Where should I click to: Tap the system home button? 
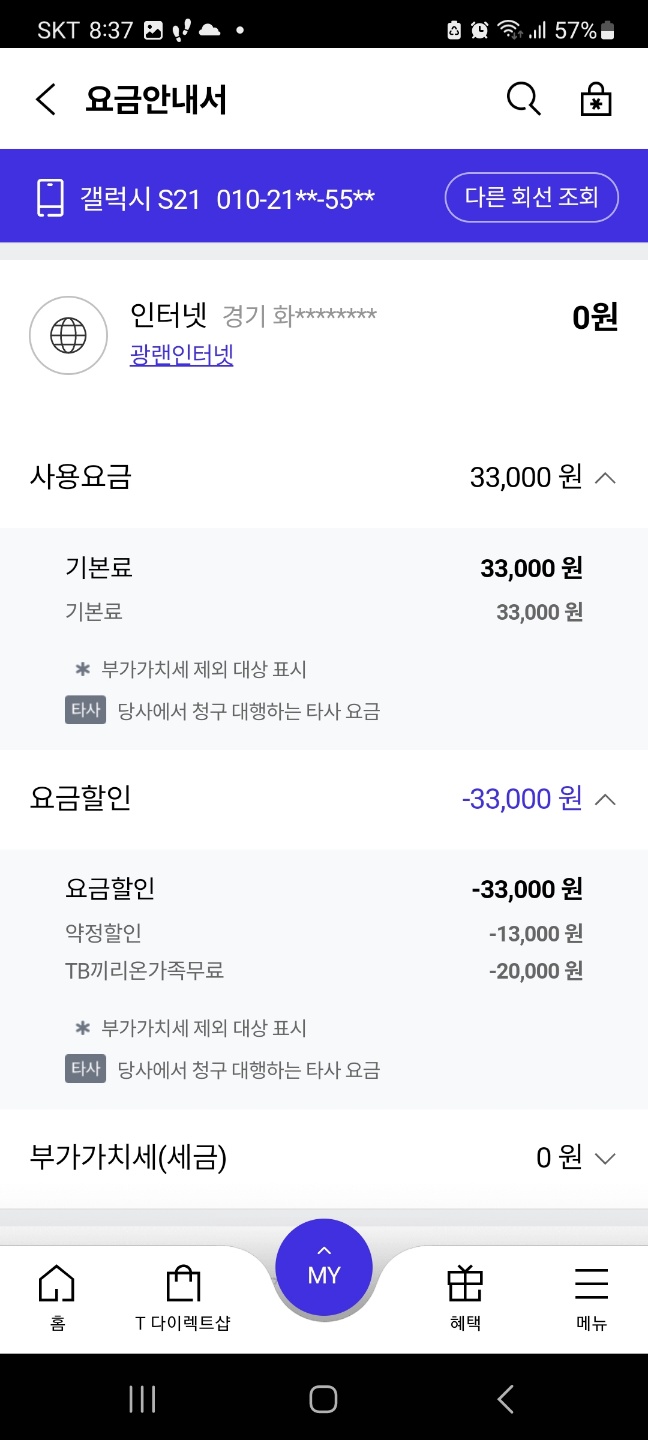click(323, 1399)
